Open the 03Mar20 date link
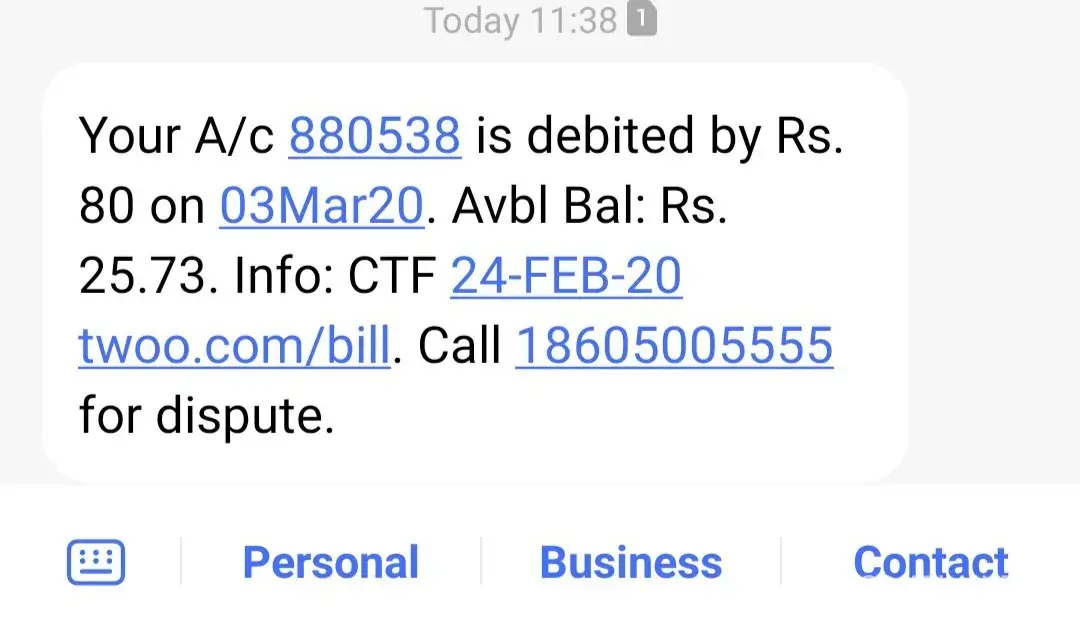This screenshot has height=638, width=1080. tap(322, 206)
